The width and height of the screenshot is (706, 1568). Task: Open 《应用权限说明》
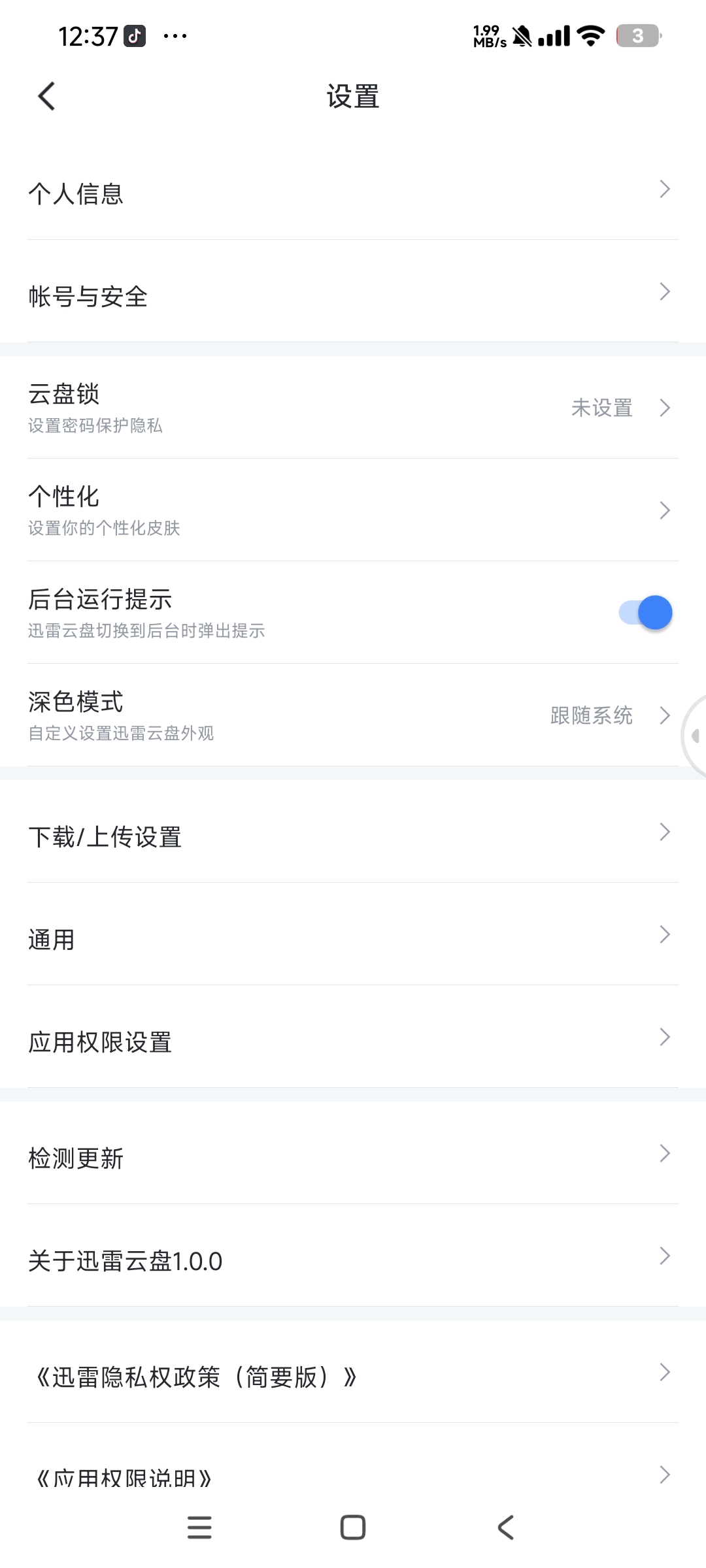point(353,1475)
